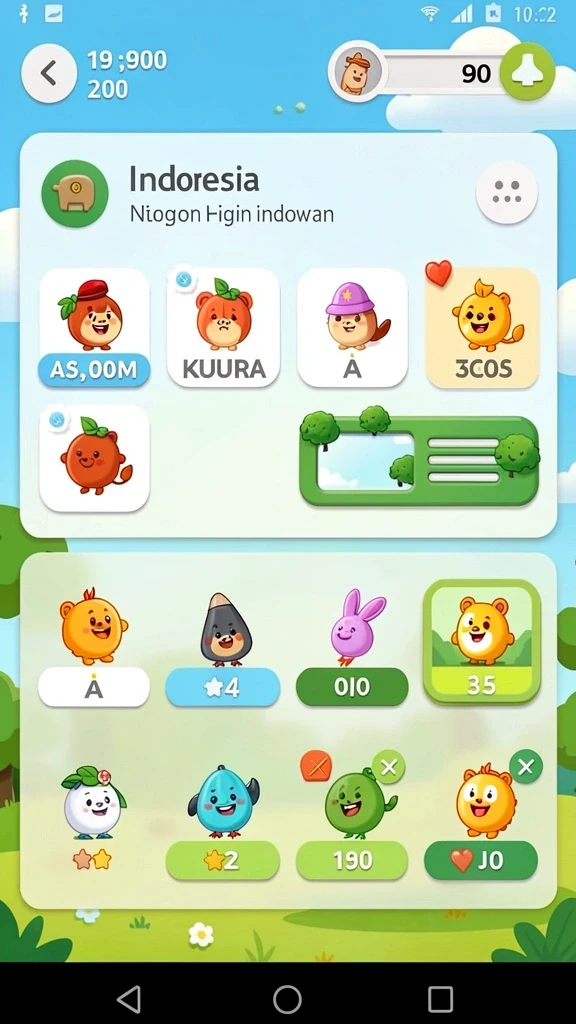Tap the dark green 010 button
The height and width of the screenshot is (1024, 576).
coord(352,687)
